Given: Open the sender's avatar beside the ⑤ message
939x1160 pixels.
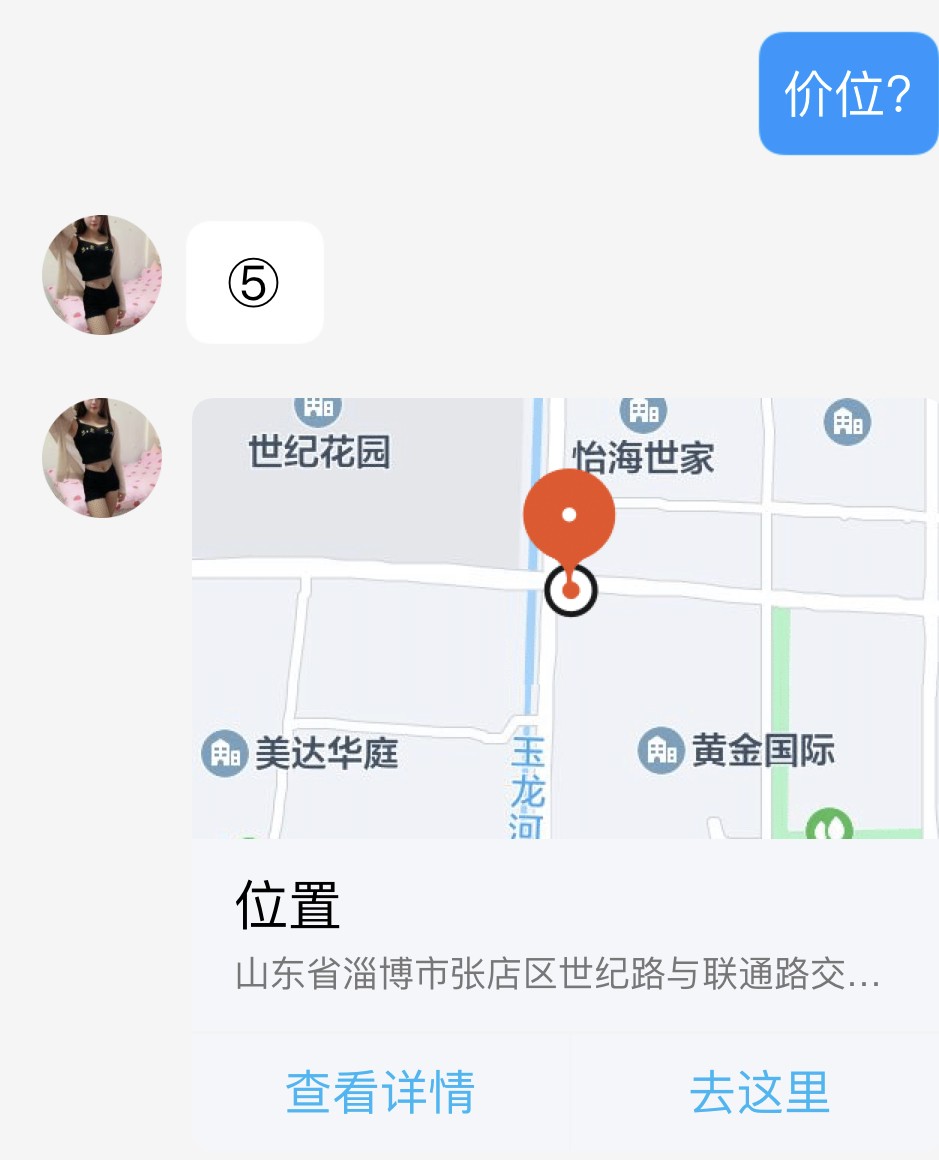Looking at the screenshot, I should [101, 275].
